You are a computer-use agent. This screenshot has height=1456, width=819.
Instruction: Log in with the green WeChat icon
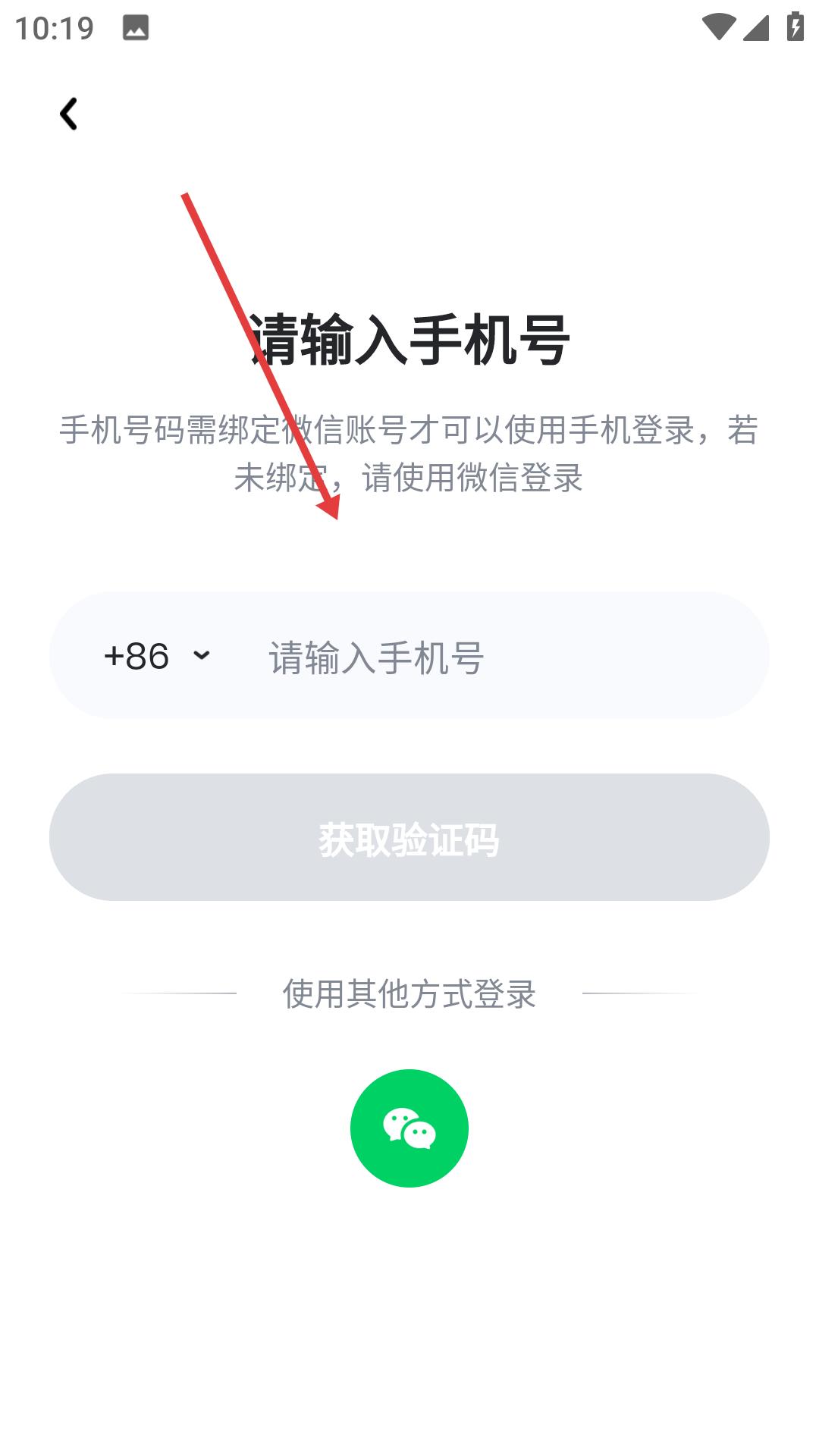(x=409, y=1128)
